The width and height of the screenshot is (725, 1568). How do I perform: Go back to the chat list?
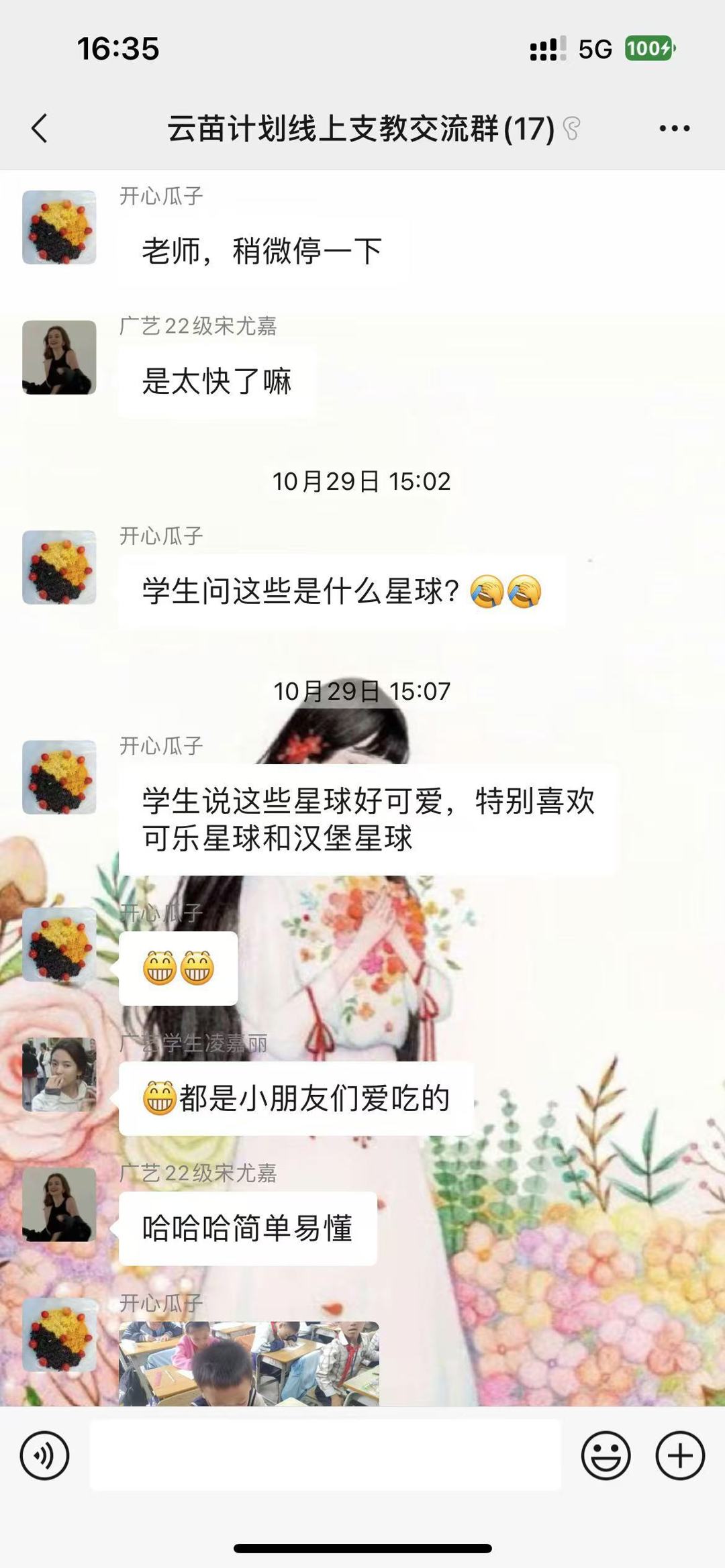[40, 128]
